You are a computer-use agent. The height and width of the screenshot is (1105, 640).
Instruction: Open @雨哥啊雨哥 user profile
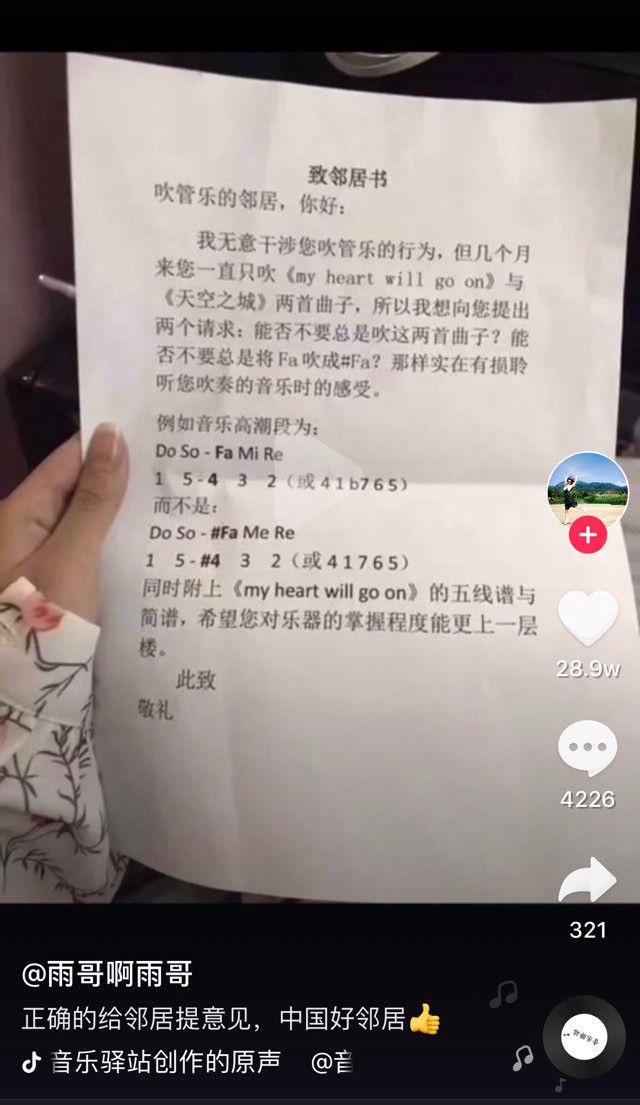tap(107, 975)
